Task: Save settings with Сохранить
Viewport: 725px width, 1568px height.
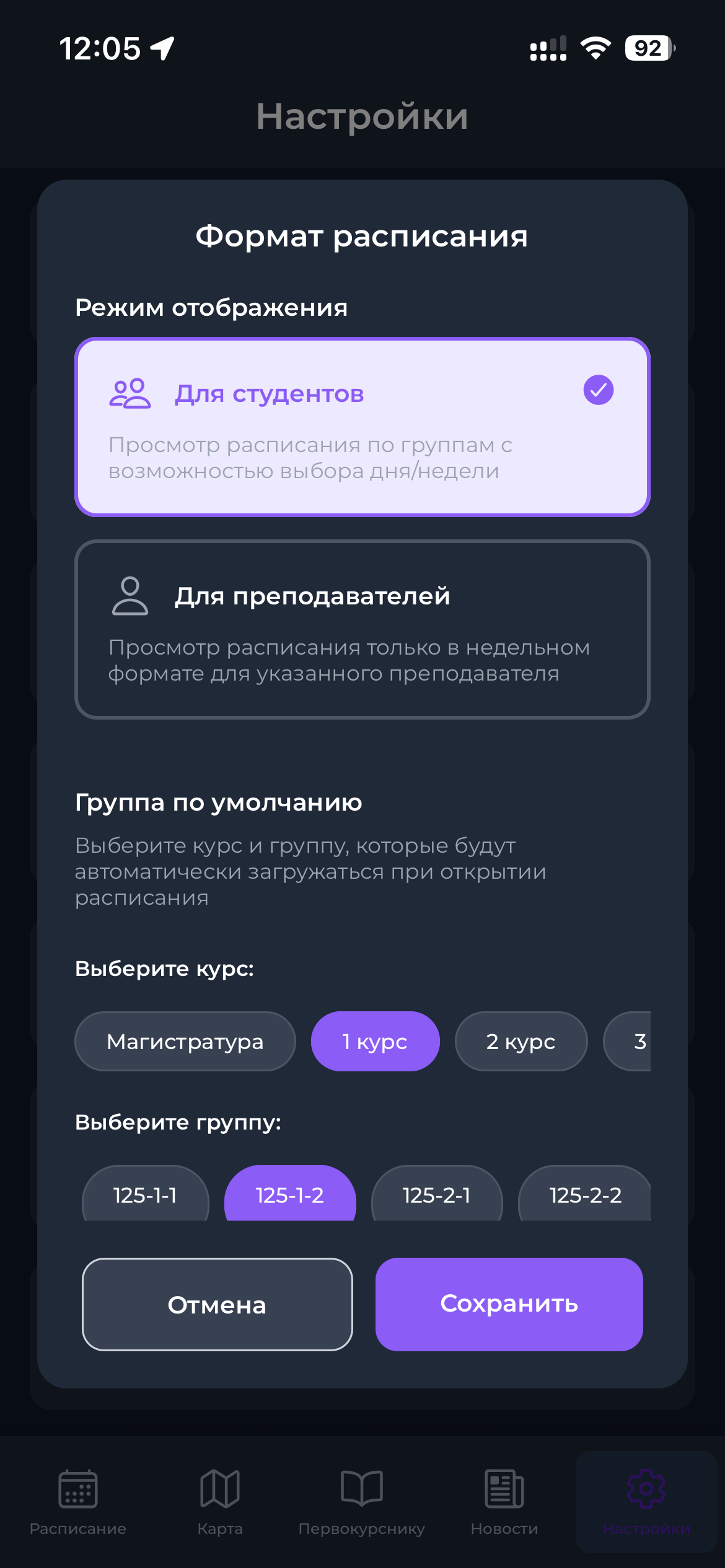Action: 509,1304
